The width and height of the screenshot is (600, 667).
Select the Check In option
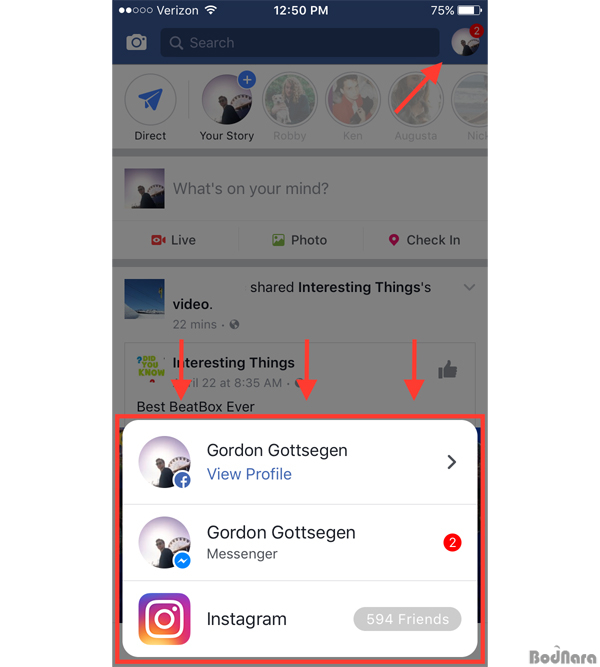(424, 240)
